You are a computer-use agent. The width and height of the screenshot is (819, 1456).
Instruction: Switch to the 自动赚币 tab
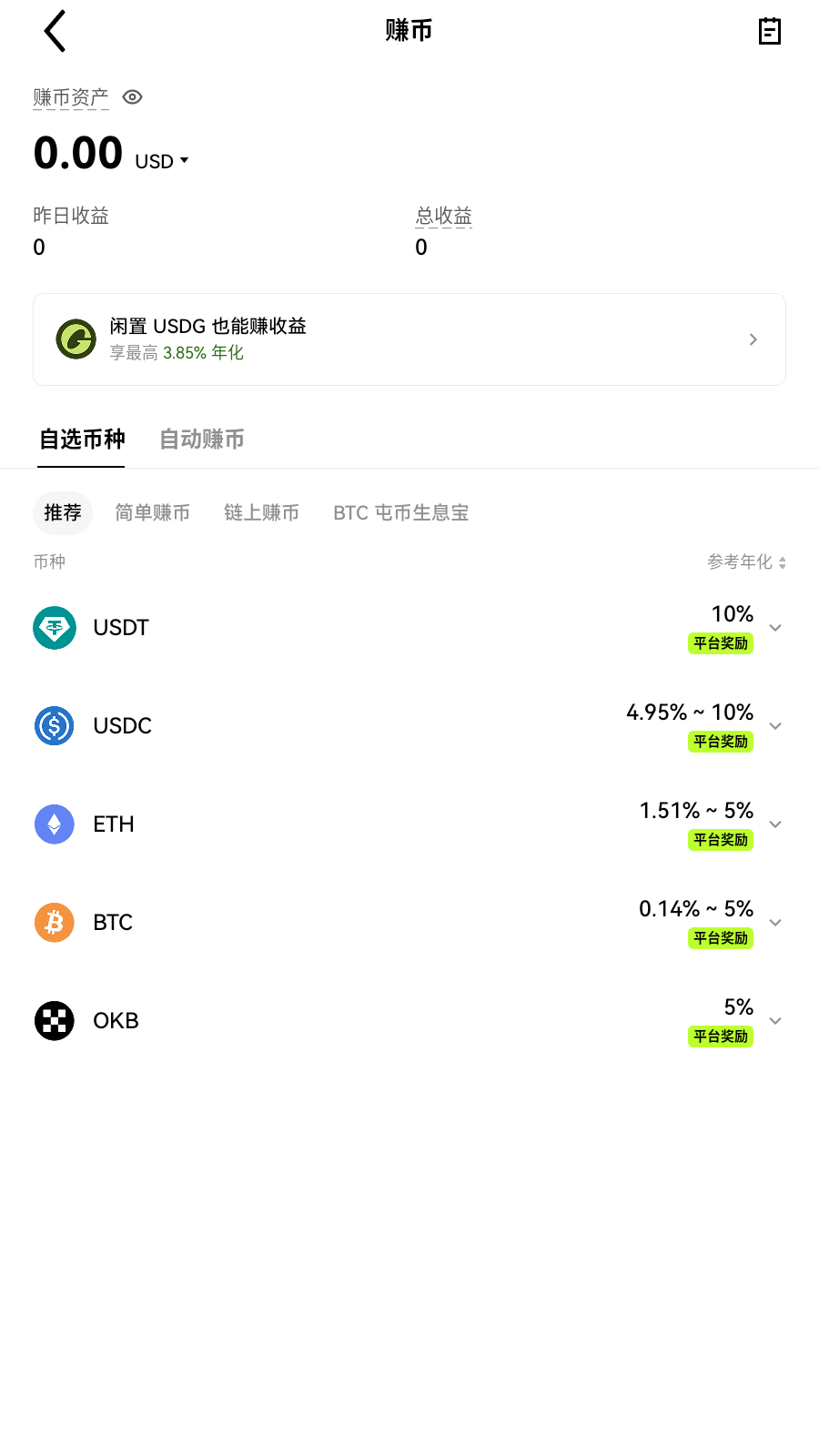pyautogui.click(x=200, y=440)
